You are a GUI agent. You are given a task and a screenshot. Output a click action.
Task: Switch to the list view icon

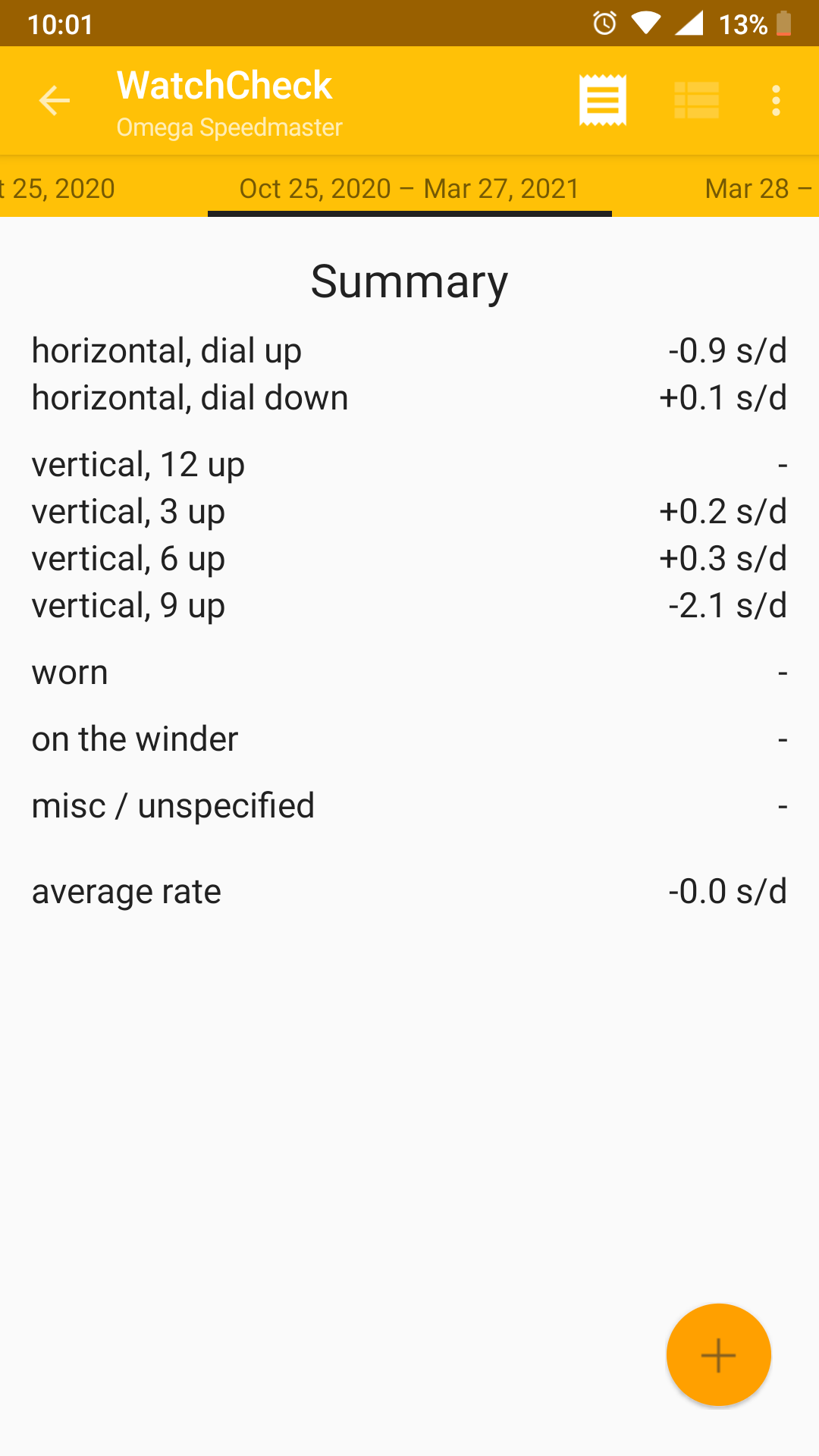696,101
